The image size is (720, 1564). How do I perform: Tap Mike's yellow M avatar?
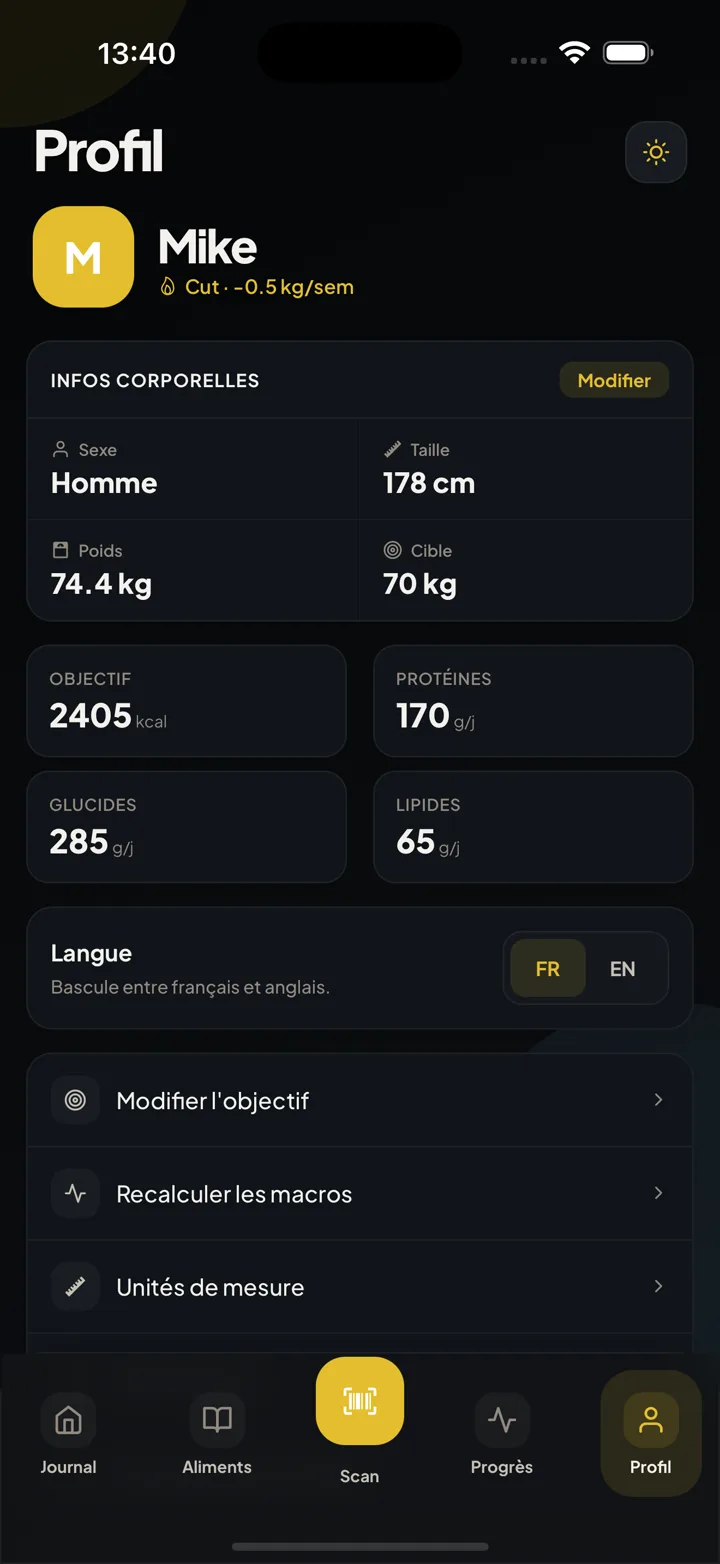click(83, 257)
